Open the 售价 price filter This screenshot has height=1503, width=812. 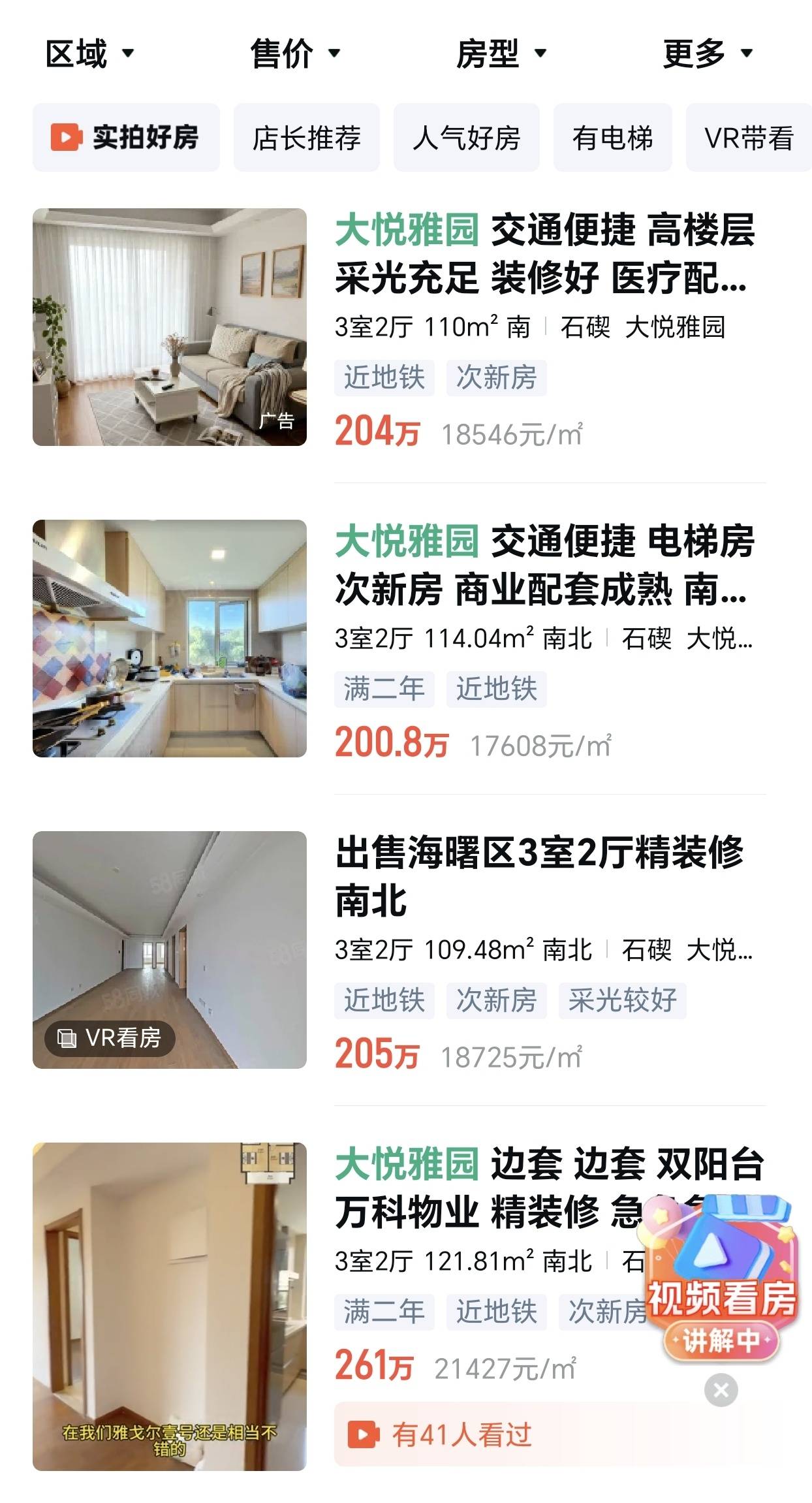coord(295,54)
